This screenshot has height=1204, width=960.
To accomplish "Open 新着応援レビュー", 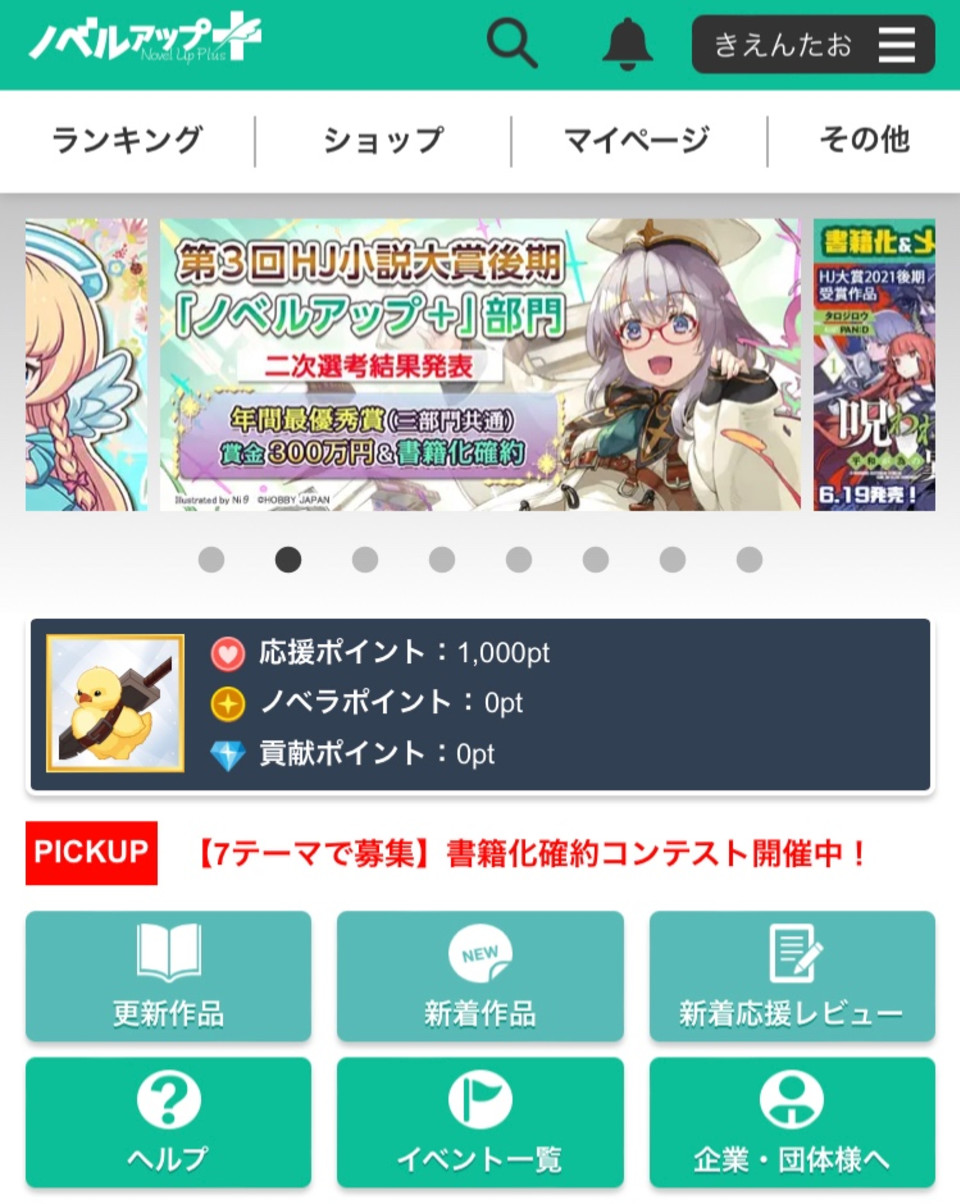I will (x=792, y=976).
